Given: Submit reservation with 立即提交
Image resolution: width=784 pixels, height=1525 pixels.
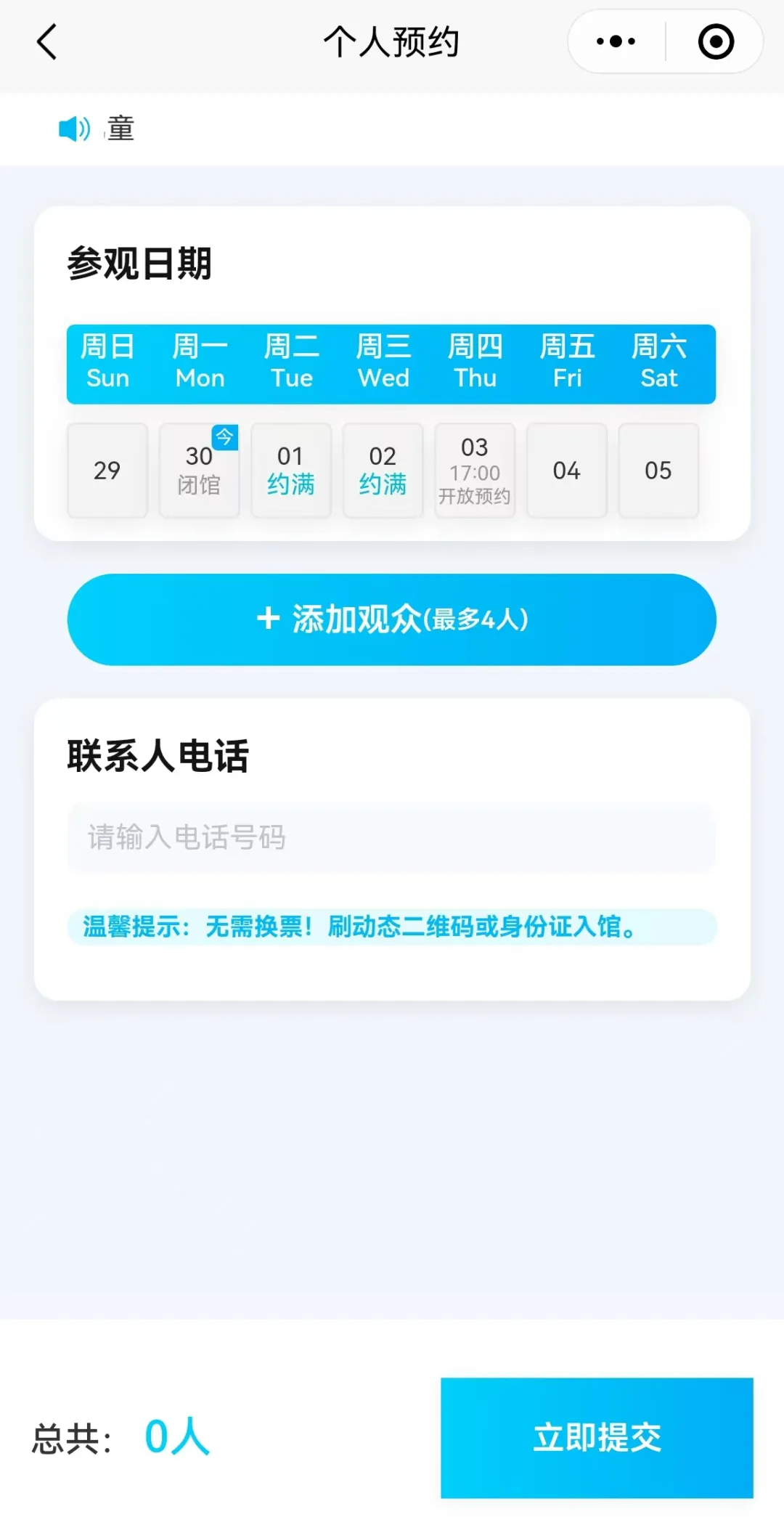Looking at the screenshot, I should [x=597, y=1437].
